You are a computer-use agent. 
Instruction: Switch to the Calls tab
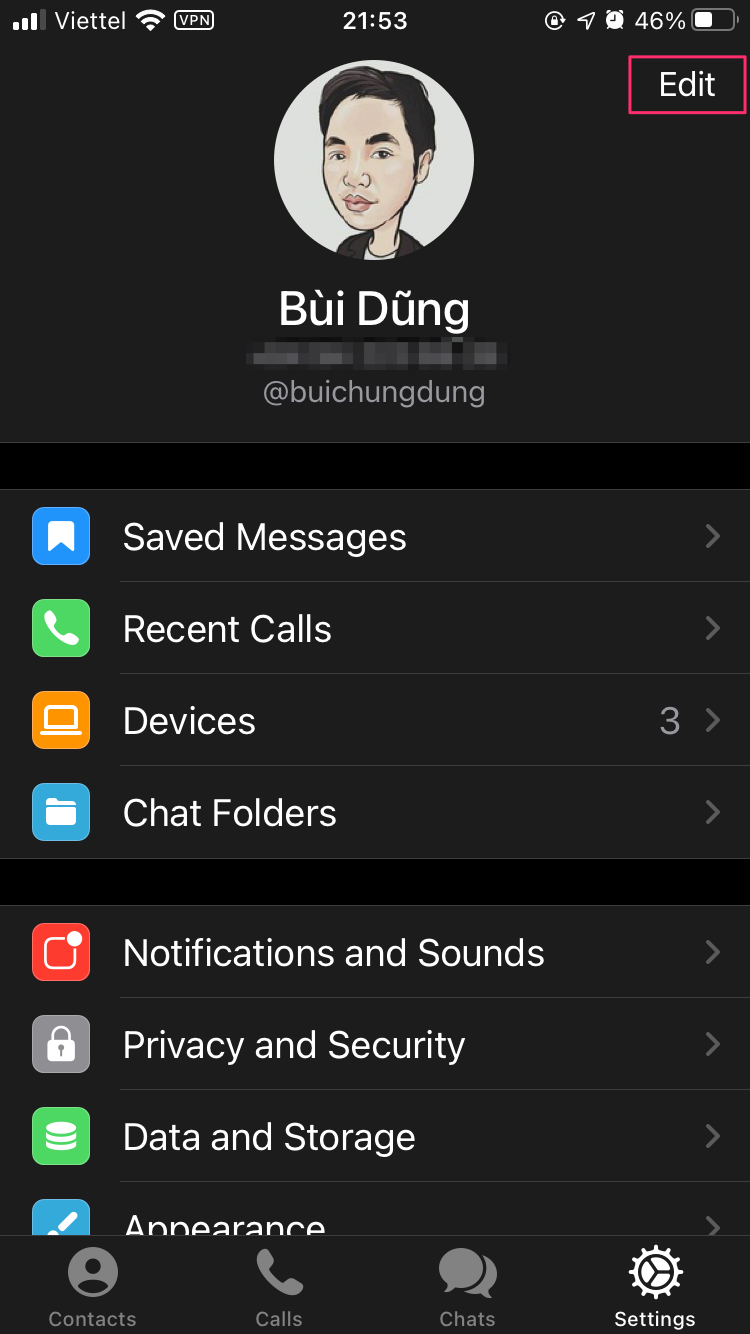click(279, 1287)
